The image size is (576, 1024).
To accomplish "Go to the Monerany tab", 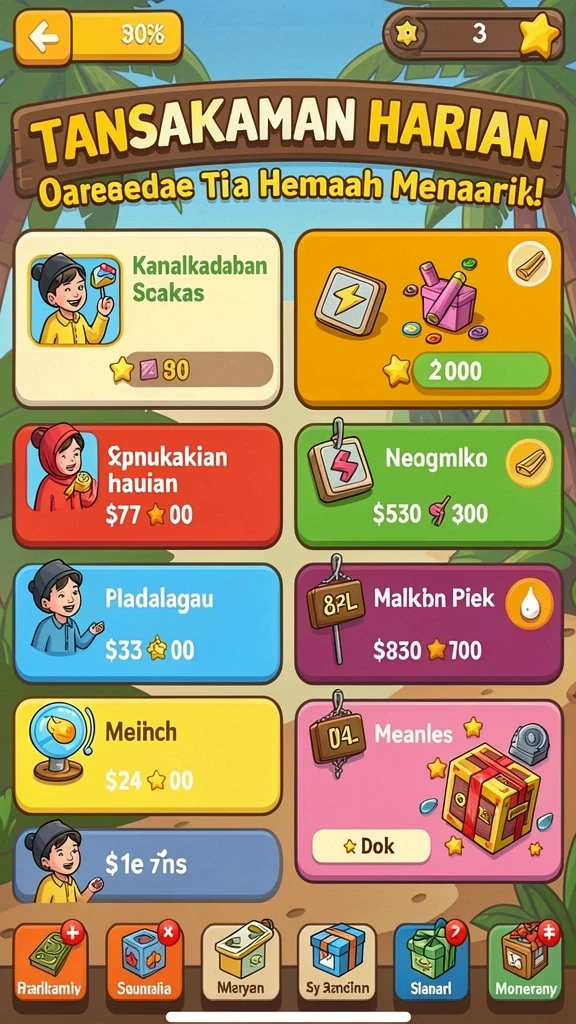I will tap(526, 962).
